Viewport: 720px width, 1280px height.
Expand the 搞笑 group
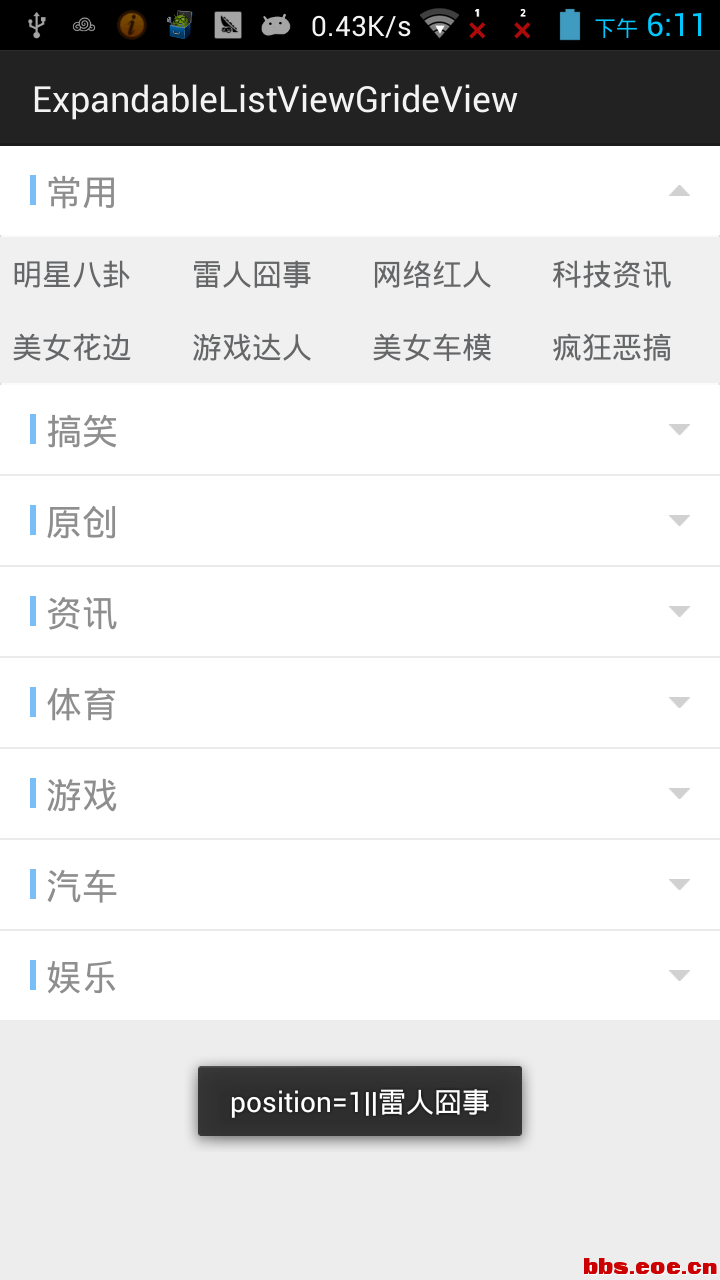360,430
